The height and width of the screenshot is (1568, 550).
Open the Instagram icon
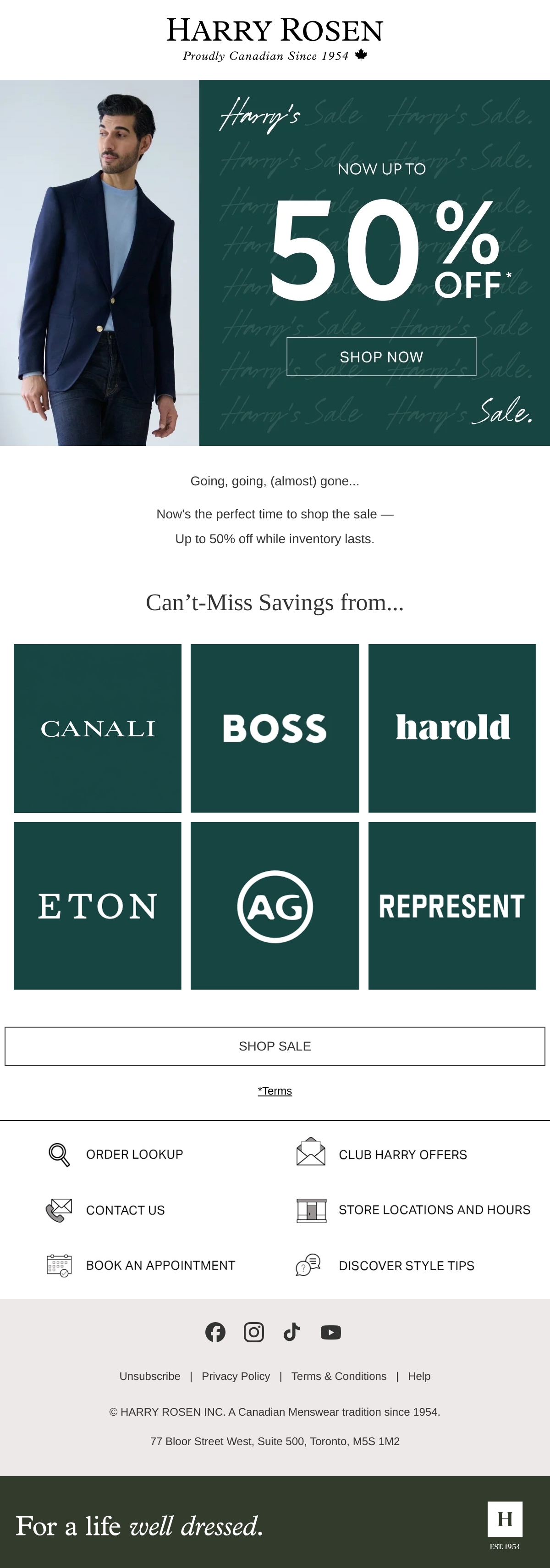[254, 1333]
